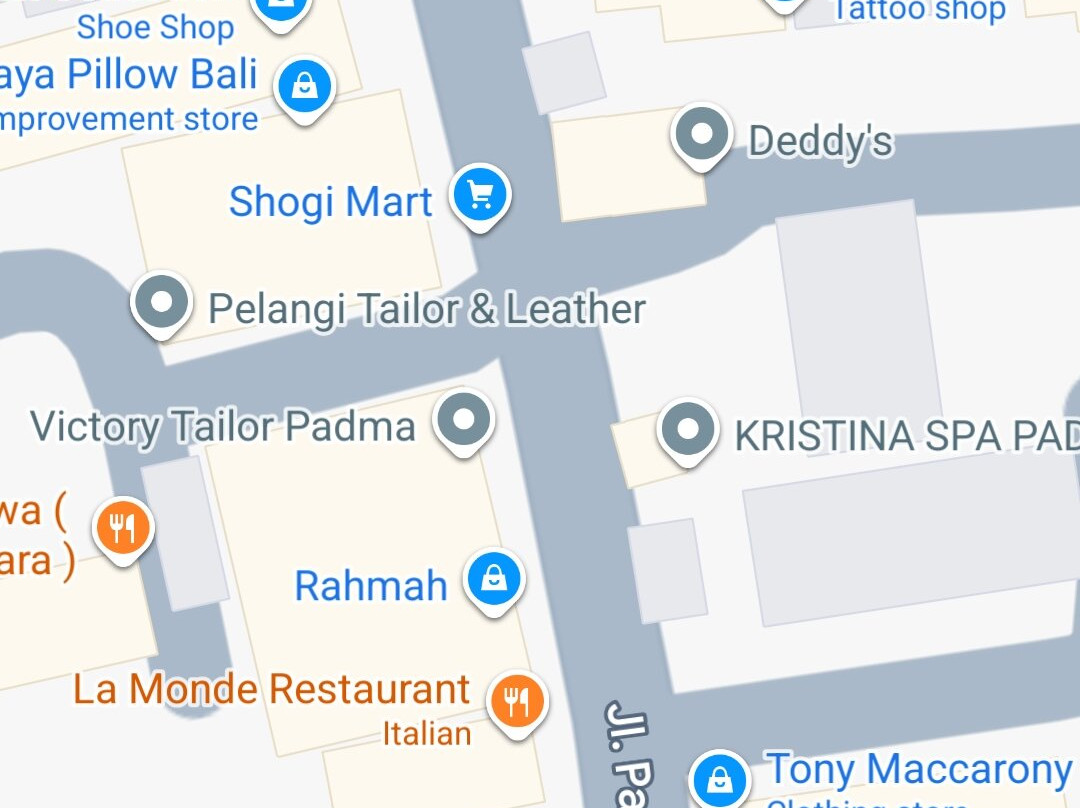Image resolution: width=1080 pixels, height=808 pixels.
Task: Select the restaurant pin beside Rahmah's block
Action: 123,530
